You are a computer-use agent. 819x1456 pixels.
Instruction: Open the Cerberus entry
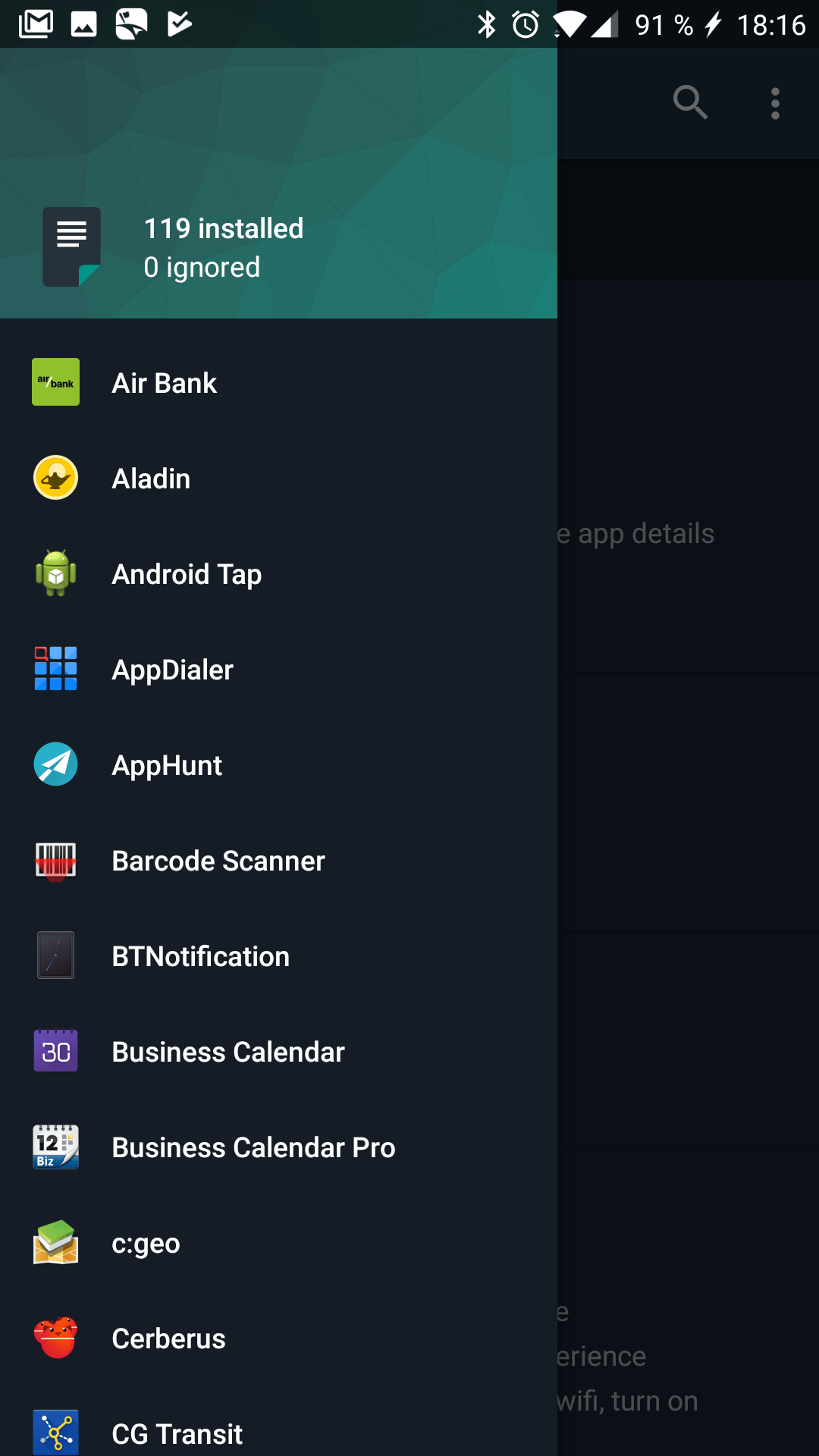(278, 1338)
